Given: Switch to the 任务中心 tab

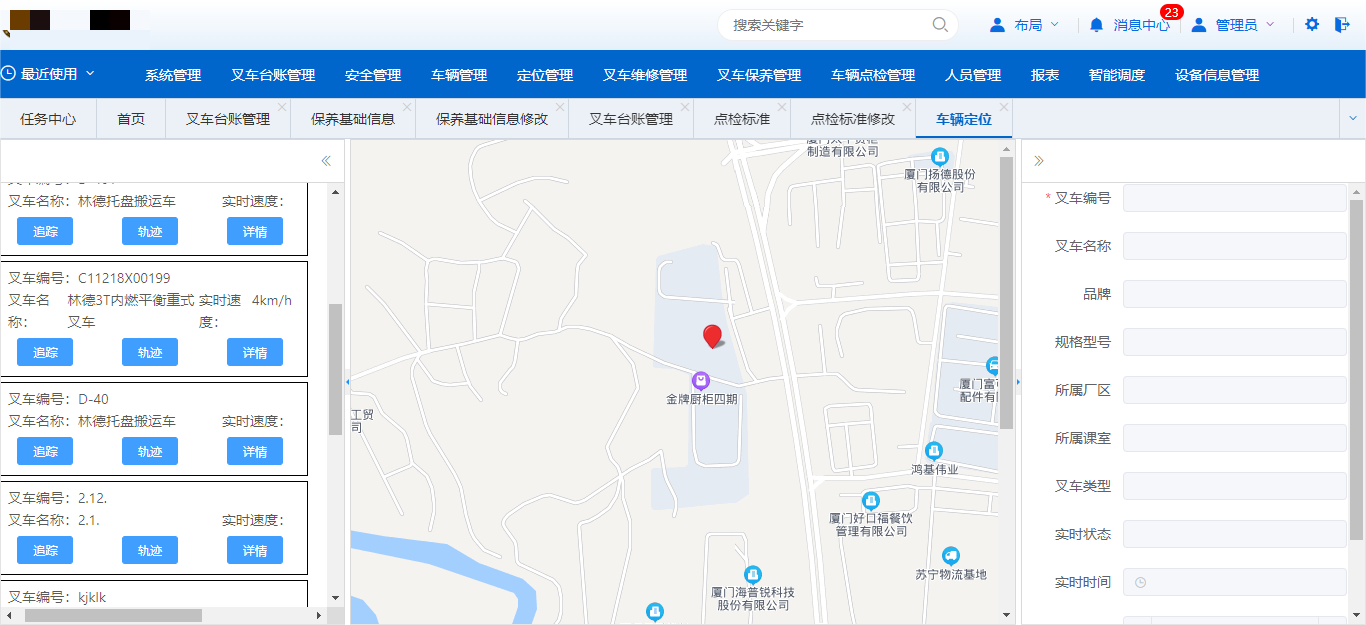Looking at the screenshot, I should (x=48, y=119).
